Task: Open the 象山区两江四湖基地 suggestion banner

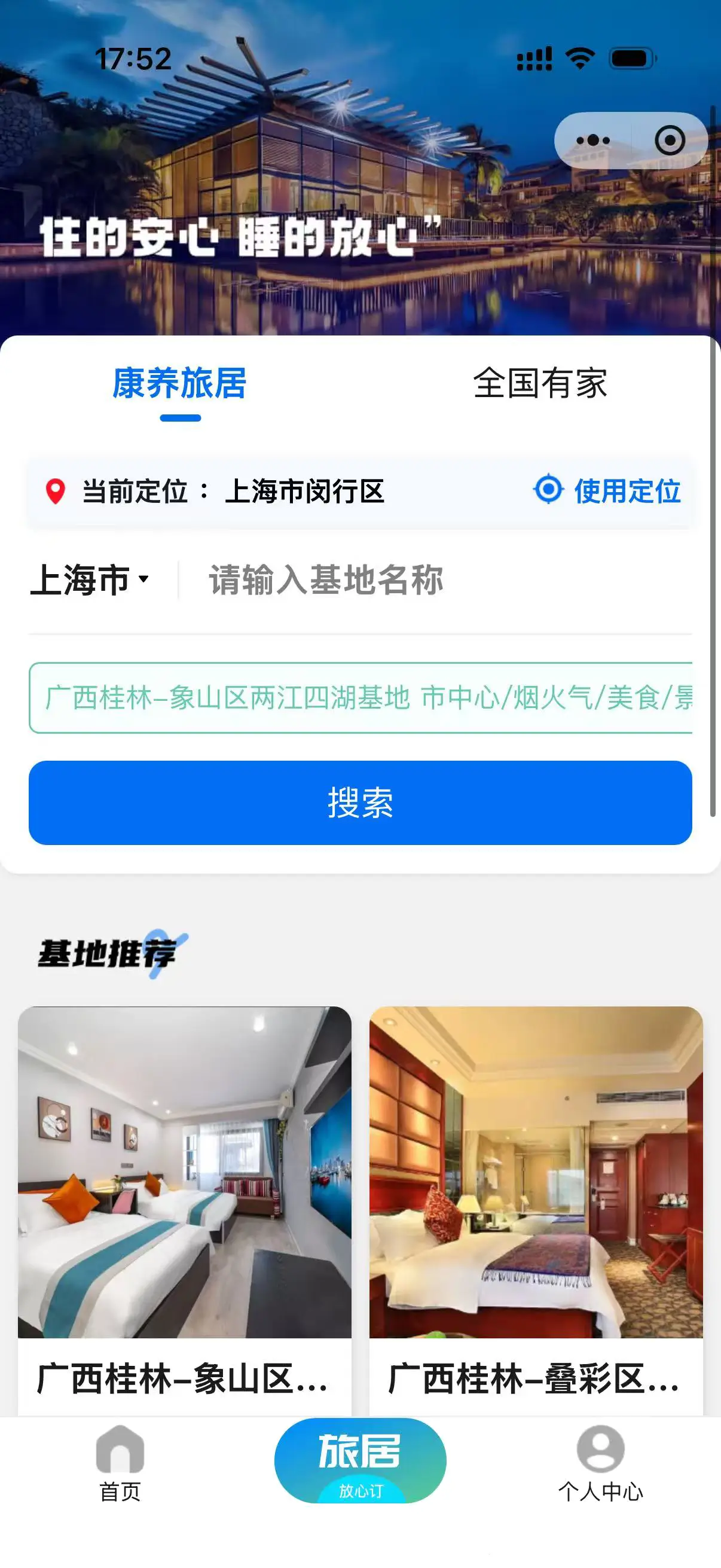Action: coord(360,697)
